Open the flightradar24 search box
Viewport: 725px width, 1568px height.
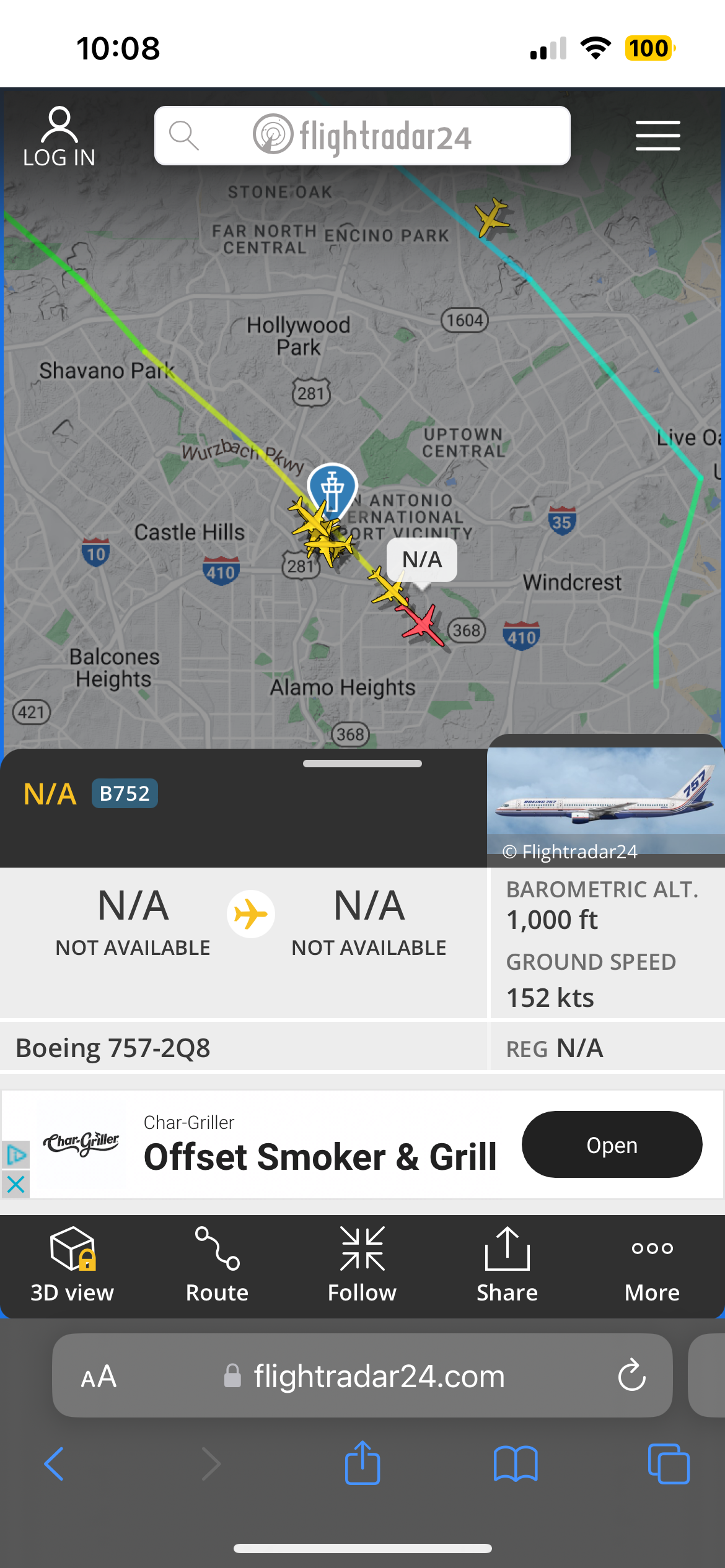tap(362, 136)
